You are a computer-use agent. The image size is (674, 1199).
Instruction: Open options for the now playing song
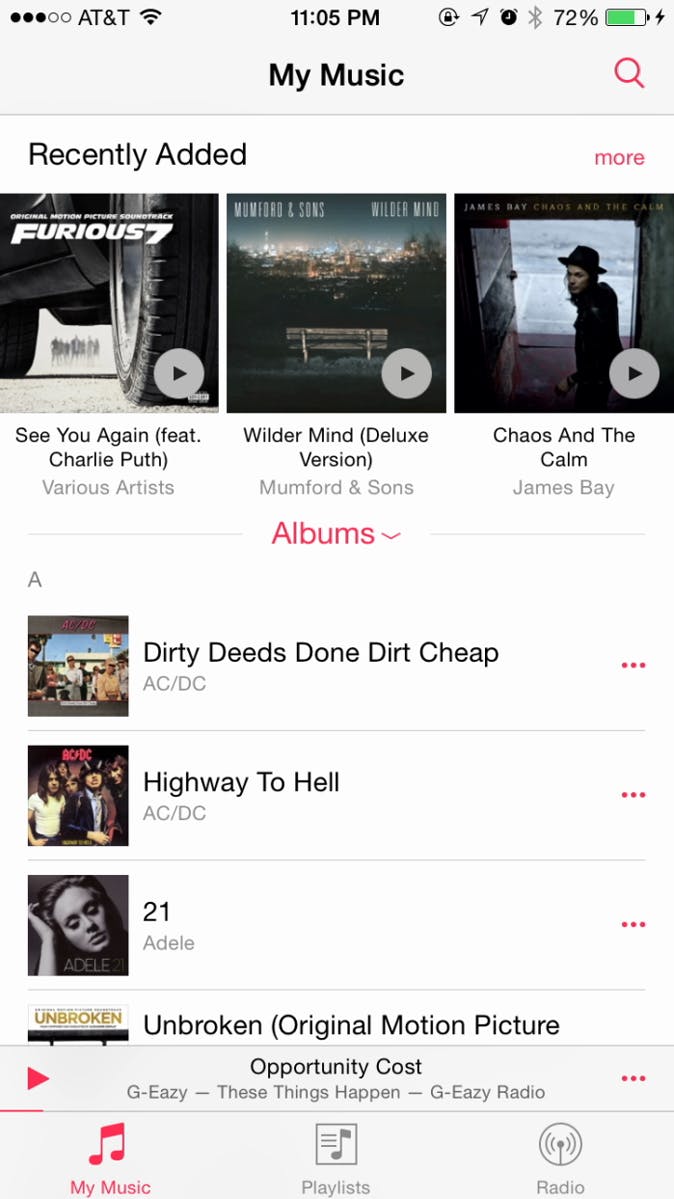point(633,1078)
